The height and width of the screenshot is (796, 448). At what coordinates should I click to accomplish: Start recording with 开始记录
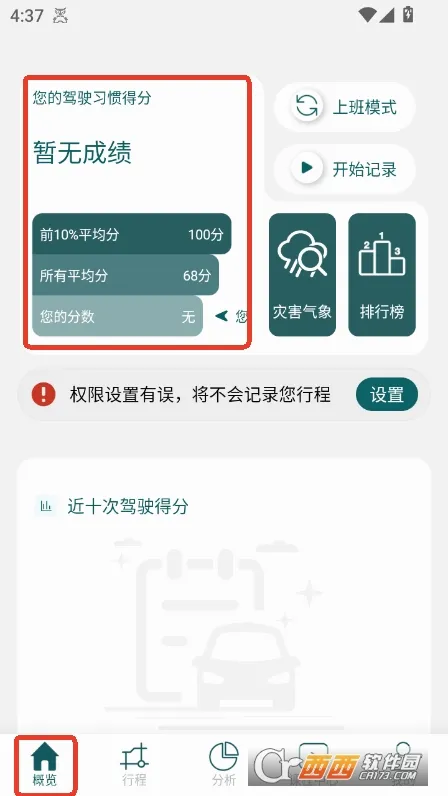click(x=345, y=169)
